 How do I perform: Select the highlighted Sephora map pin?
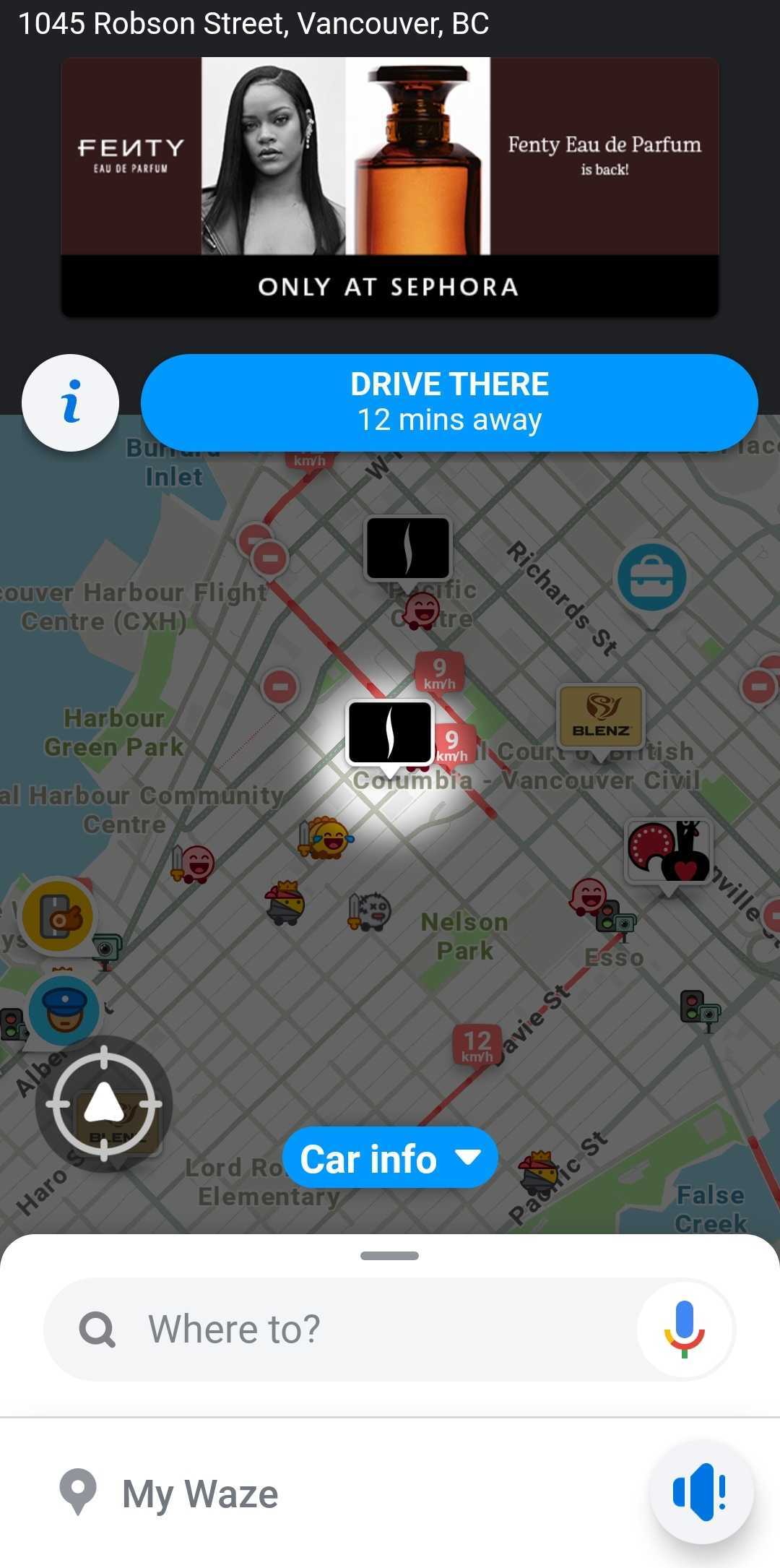[390, 732]
